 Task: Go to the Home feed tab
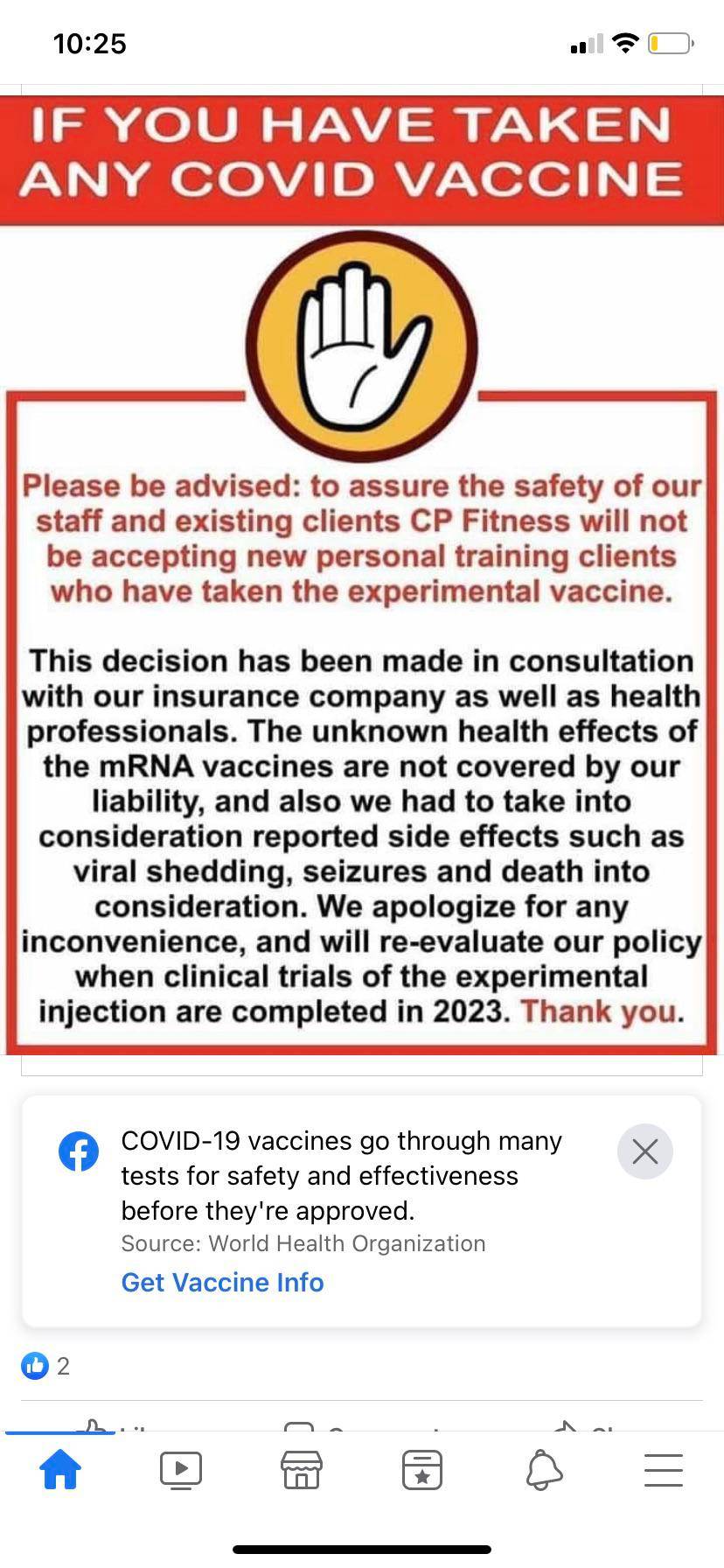click(x=60, y=1469)
